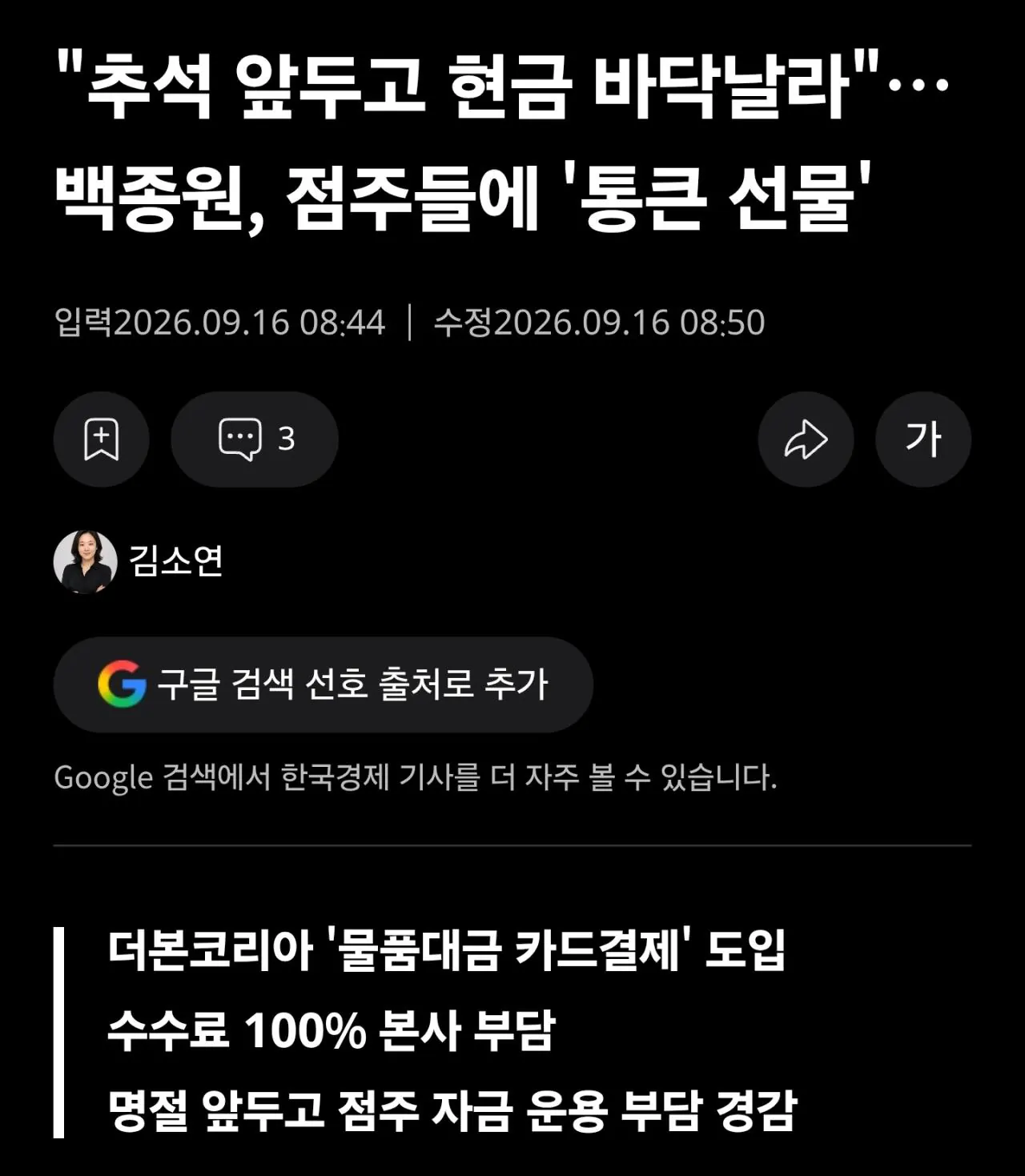1025x1176 pixels.
Task: Tap 구글 검색 선호 출처로 추가 button
Action: pyautogui.click(x=323, y=684)
